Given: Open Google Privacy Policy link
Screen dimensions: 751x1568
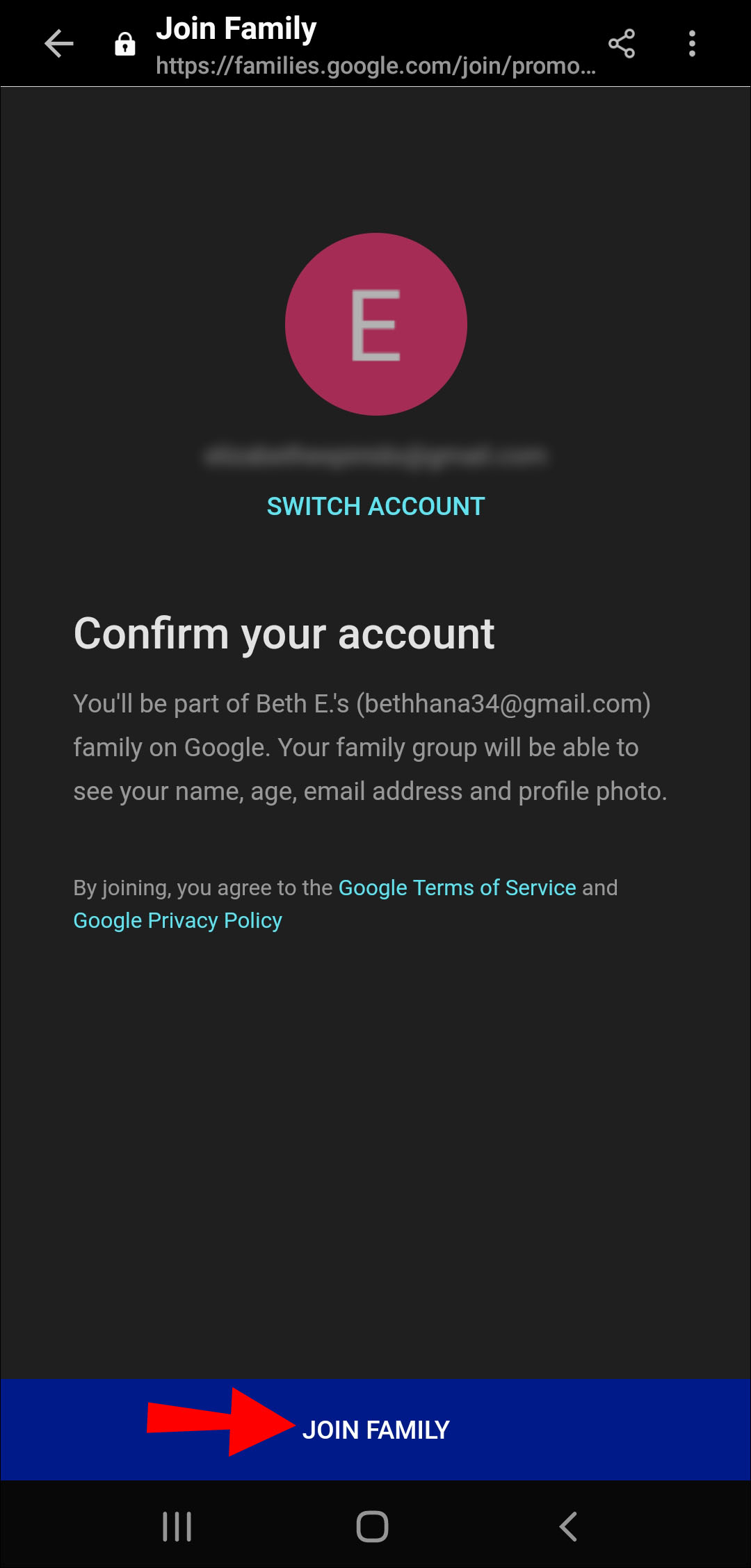Looking at the screenshot, I should tap(178, 920).
